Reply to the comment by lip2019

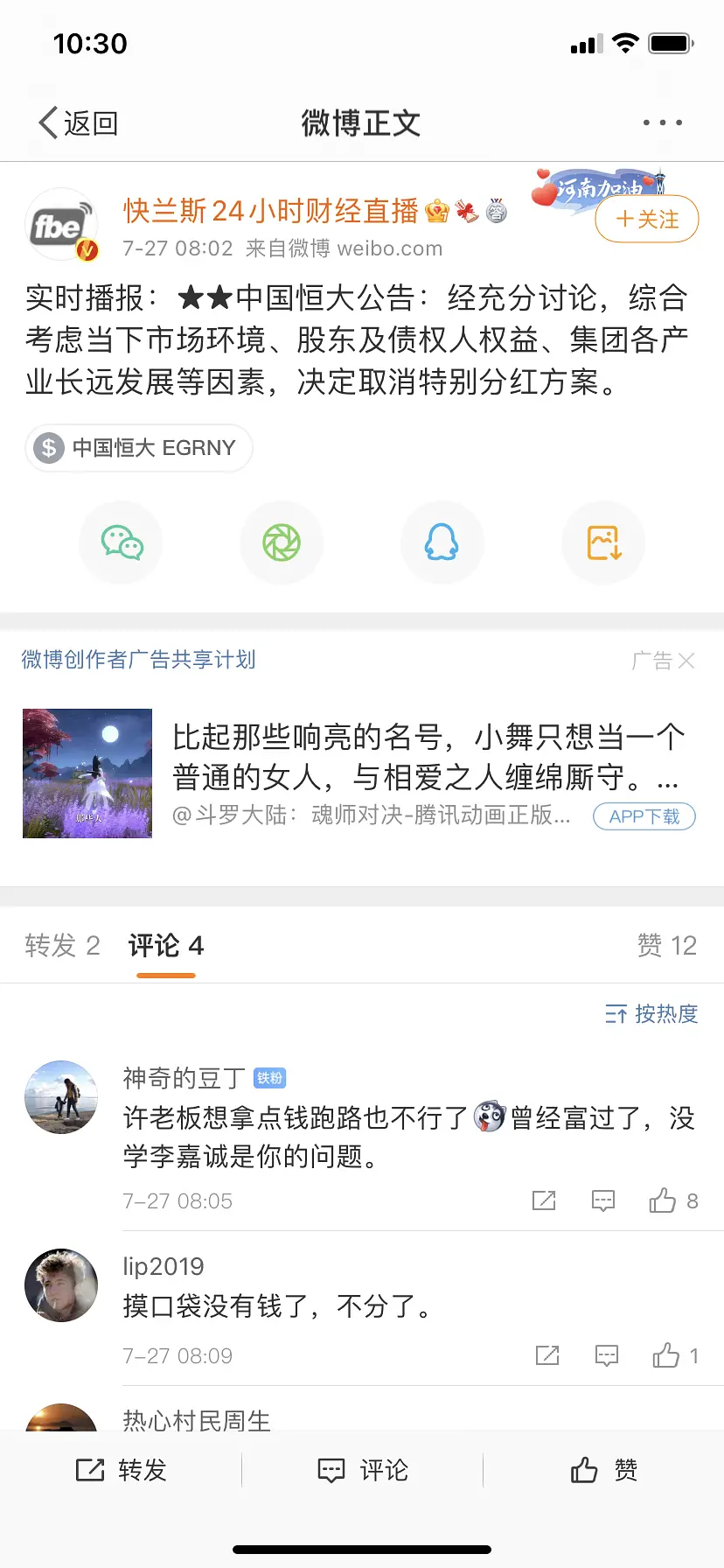(x=606, y=1355)
